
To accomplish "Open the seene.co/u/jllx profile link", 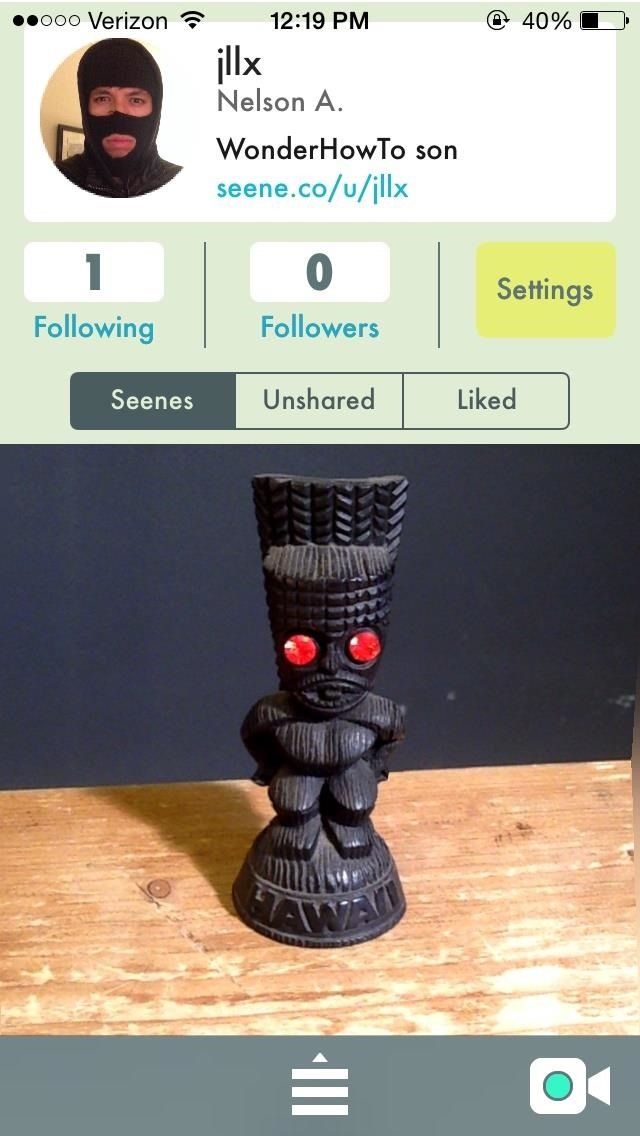I will (x=312, y=188).
